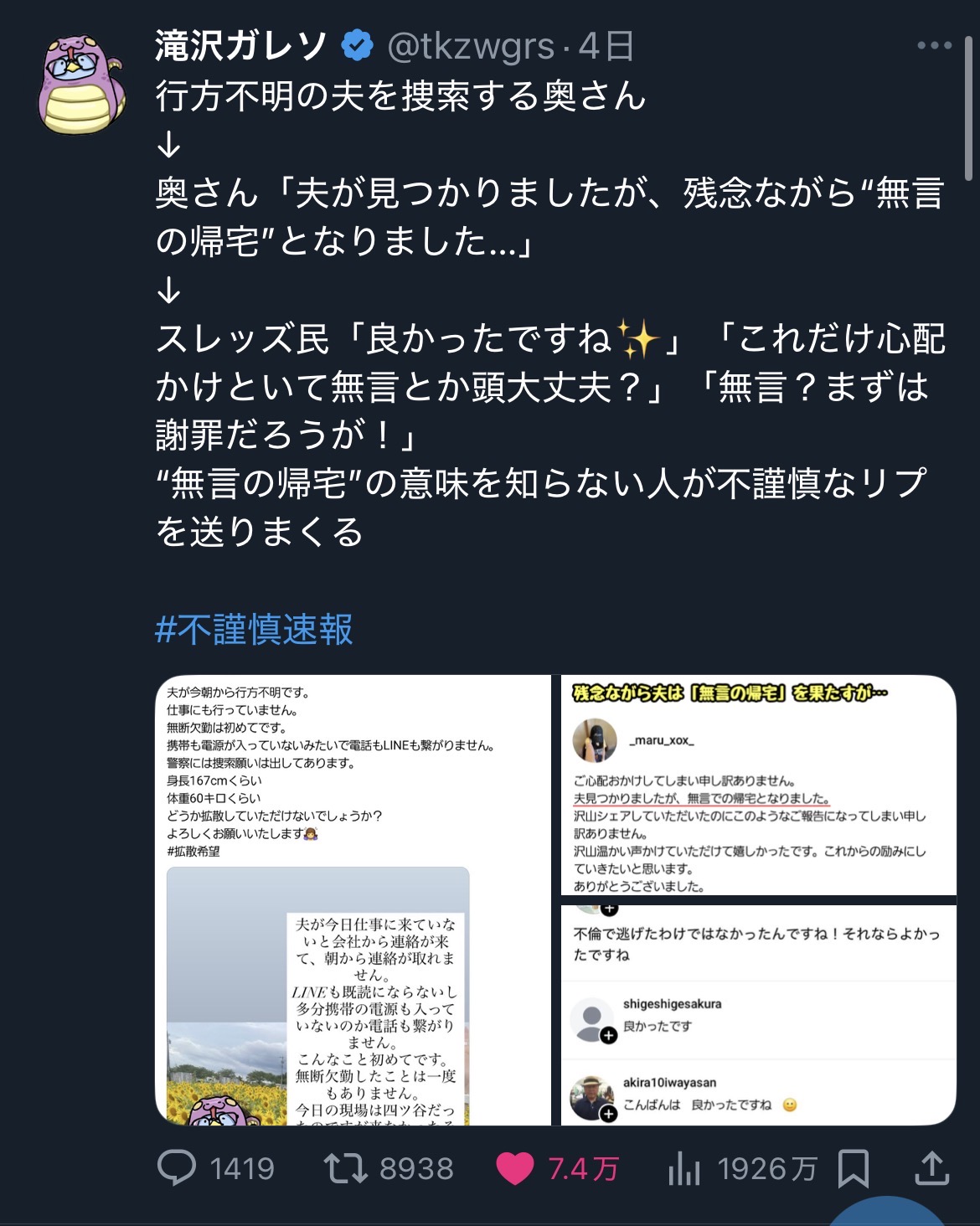
Task: Share this post
Action: coord(931,1168)
